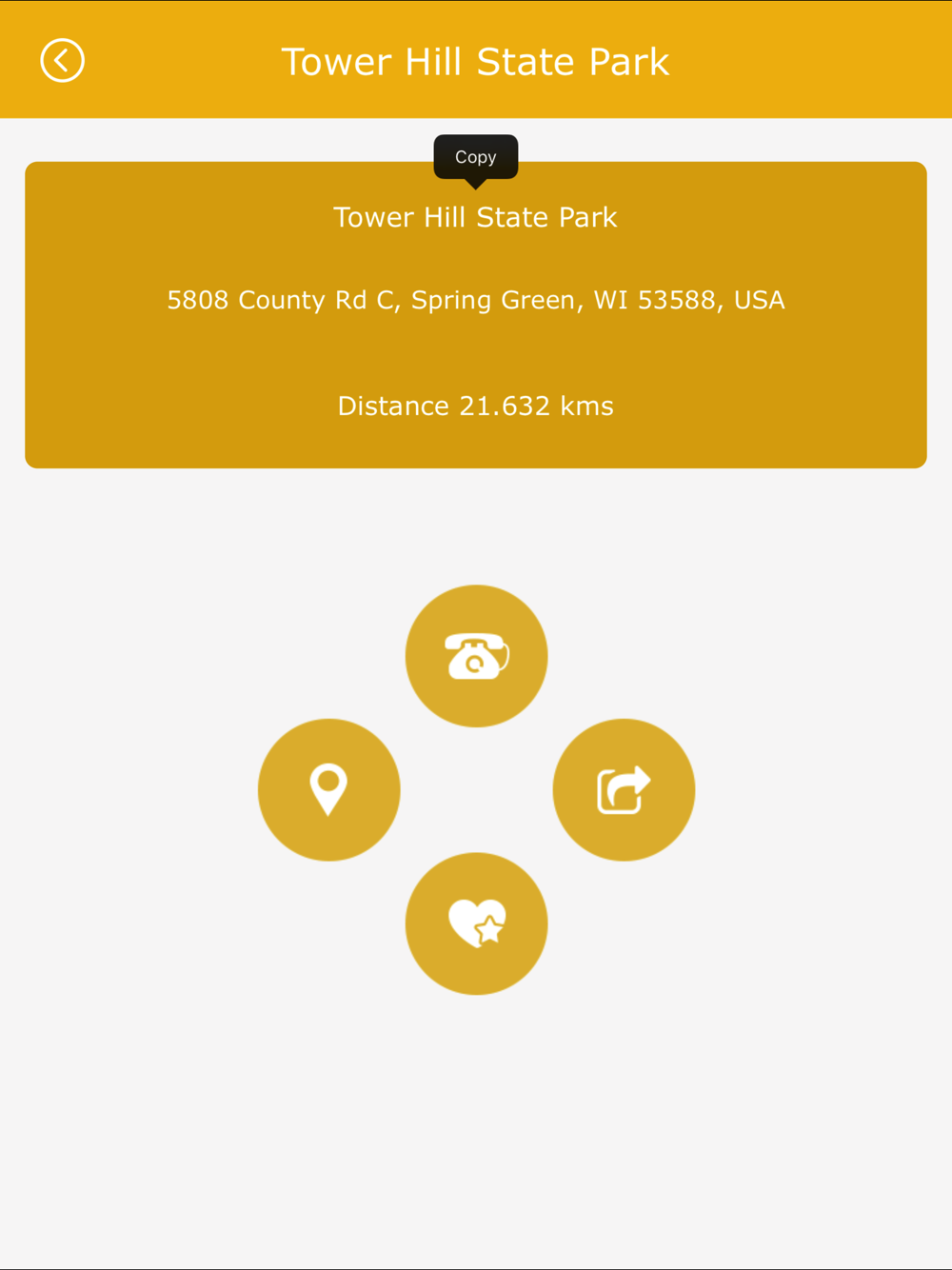952x1270 pixels.
Task: Open the map location pin
Action: [328, 789]
